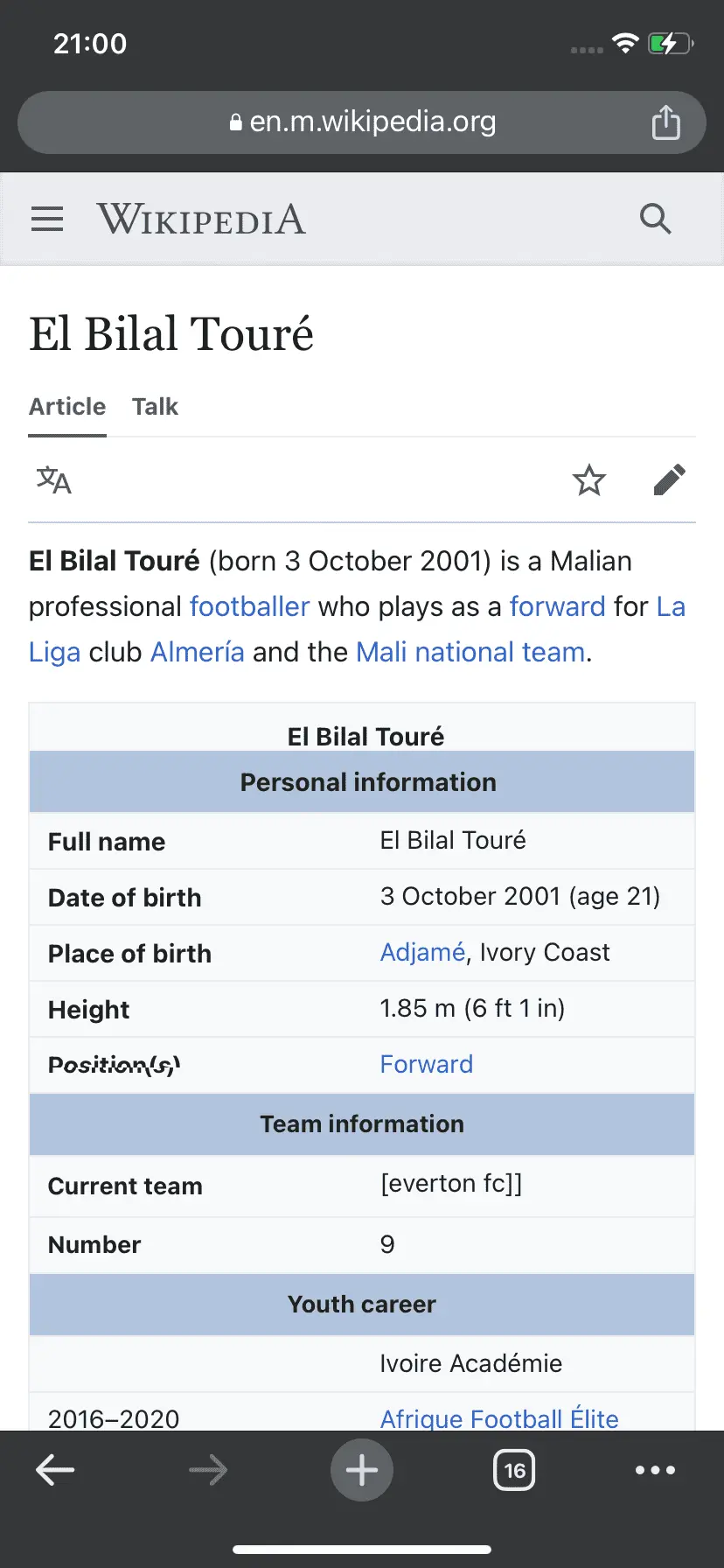Go back to the previous page
Viewport: 724px width, 1568px height.
click(55, 1470)
